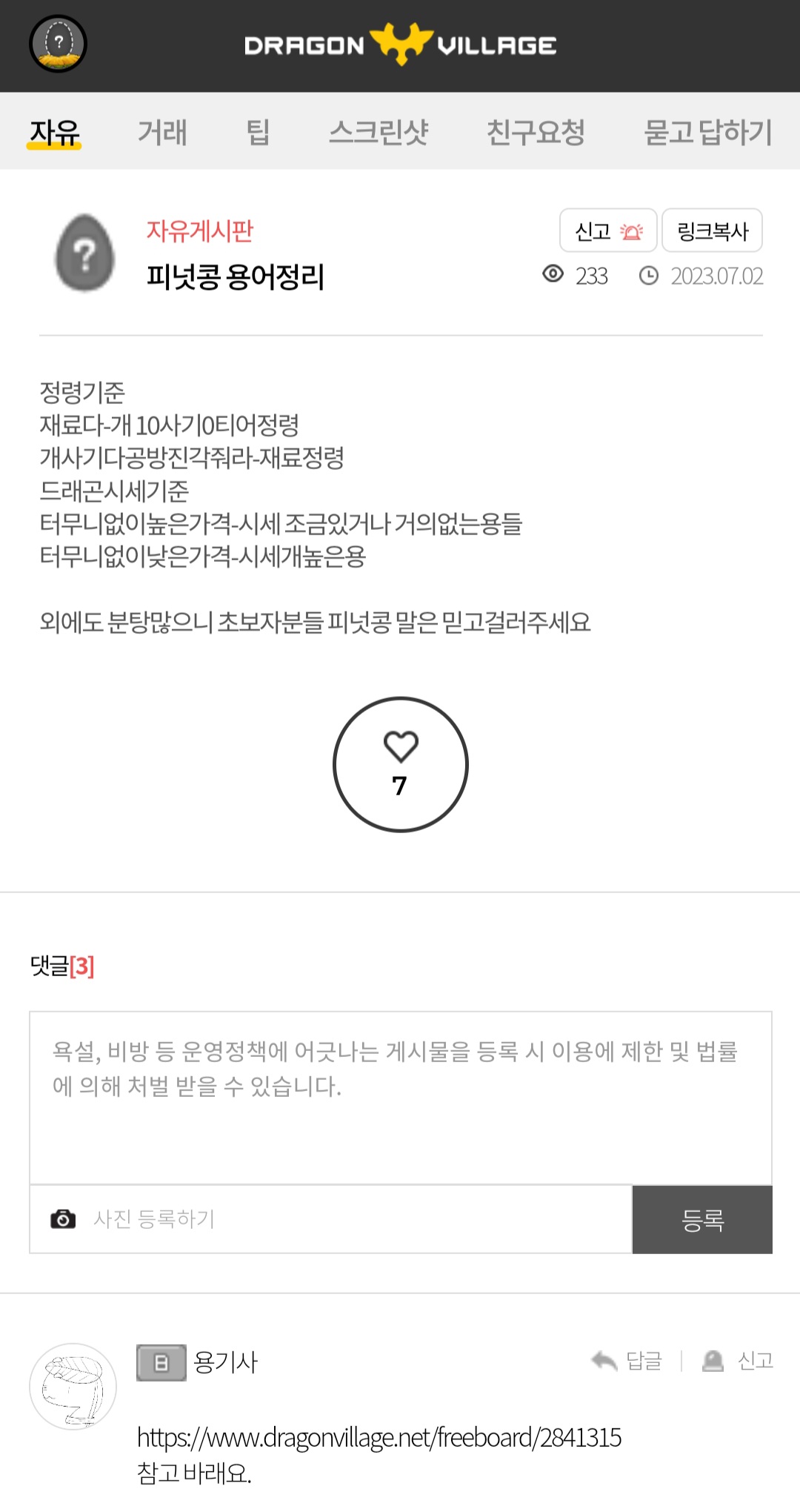Focus the comment text field
Screen dimensions: 800x1512
click(400, 1097)
